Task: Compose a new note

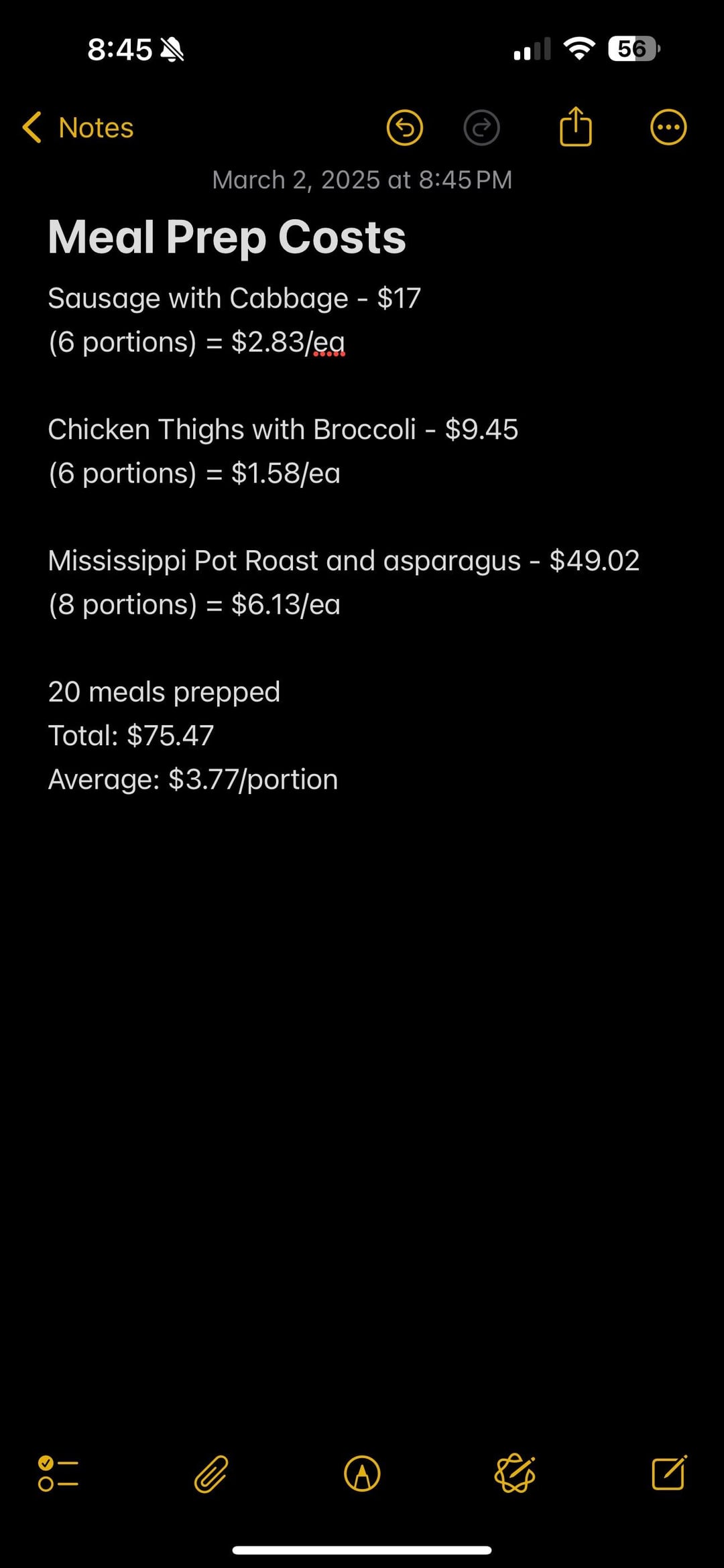Action: coord(668,1473)
